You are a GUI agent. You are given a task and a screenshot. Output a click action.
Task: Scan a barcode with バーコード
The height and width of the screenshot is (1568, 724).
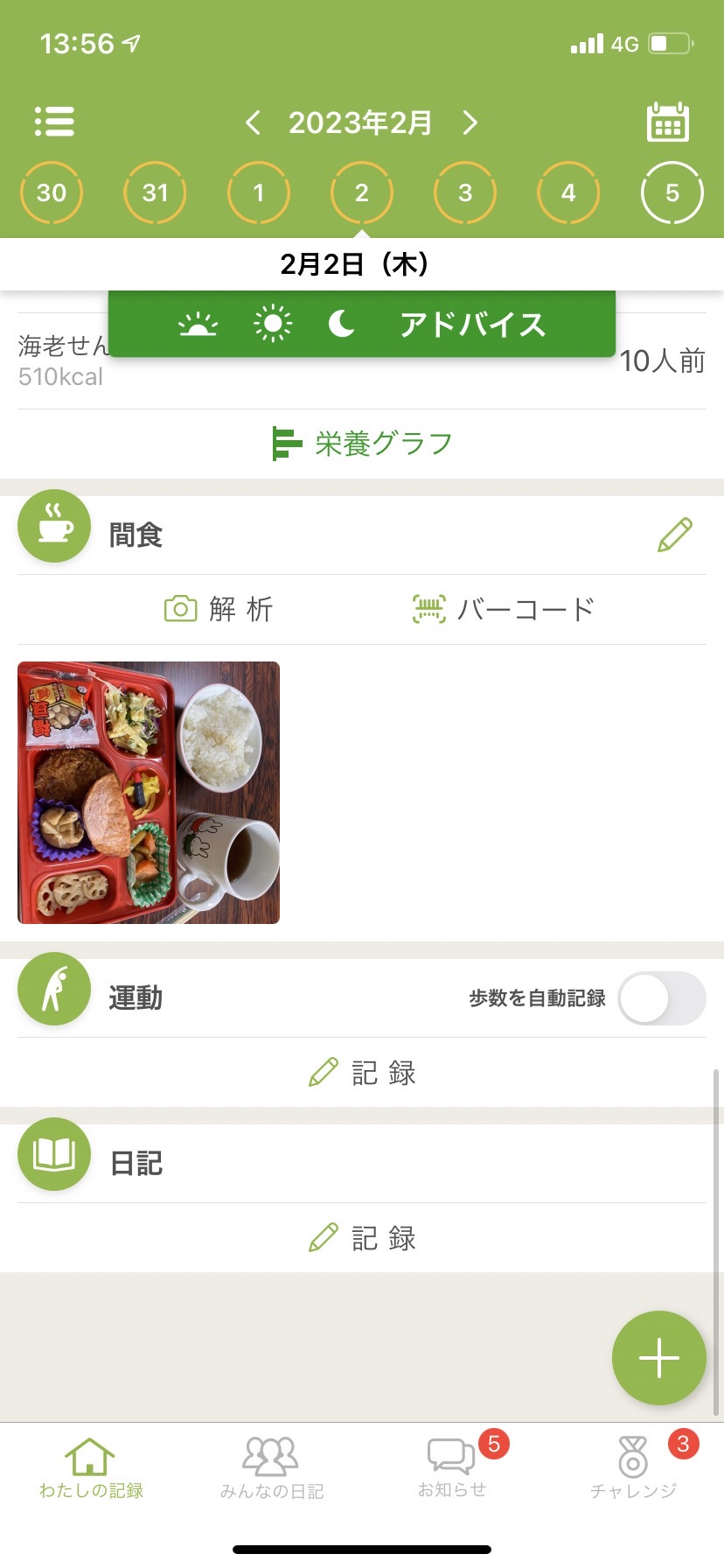[x=504, y=609]
